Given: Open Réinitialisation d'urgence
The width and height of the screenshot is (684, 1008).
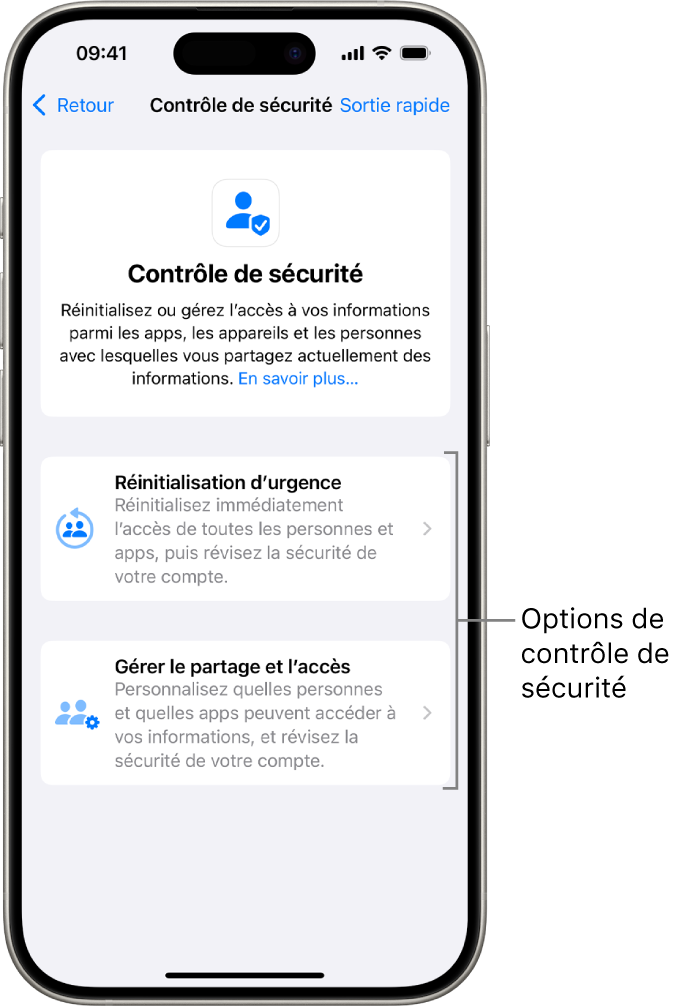Looking at the screenshot, I should [245, 528].
